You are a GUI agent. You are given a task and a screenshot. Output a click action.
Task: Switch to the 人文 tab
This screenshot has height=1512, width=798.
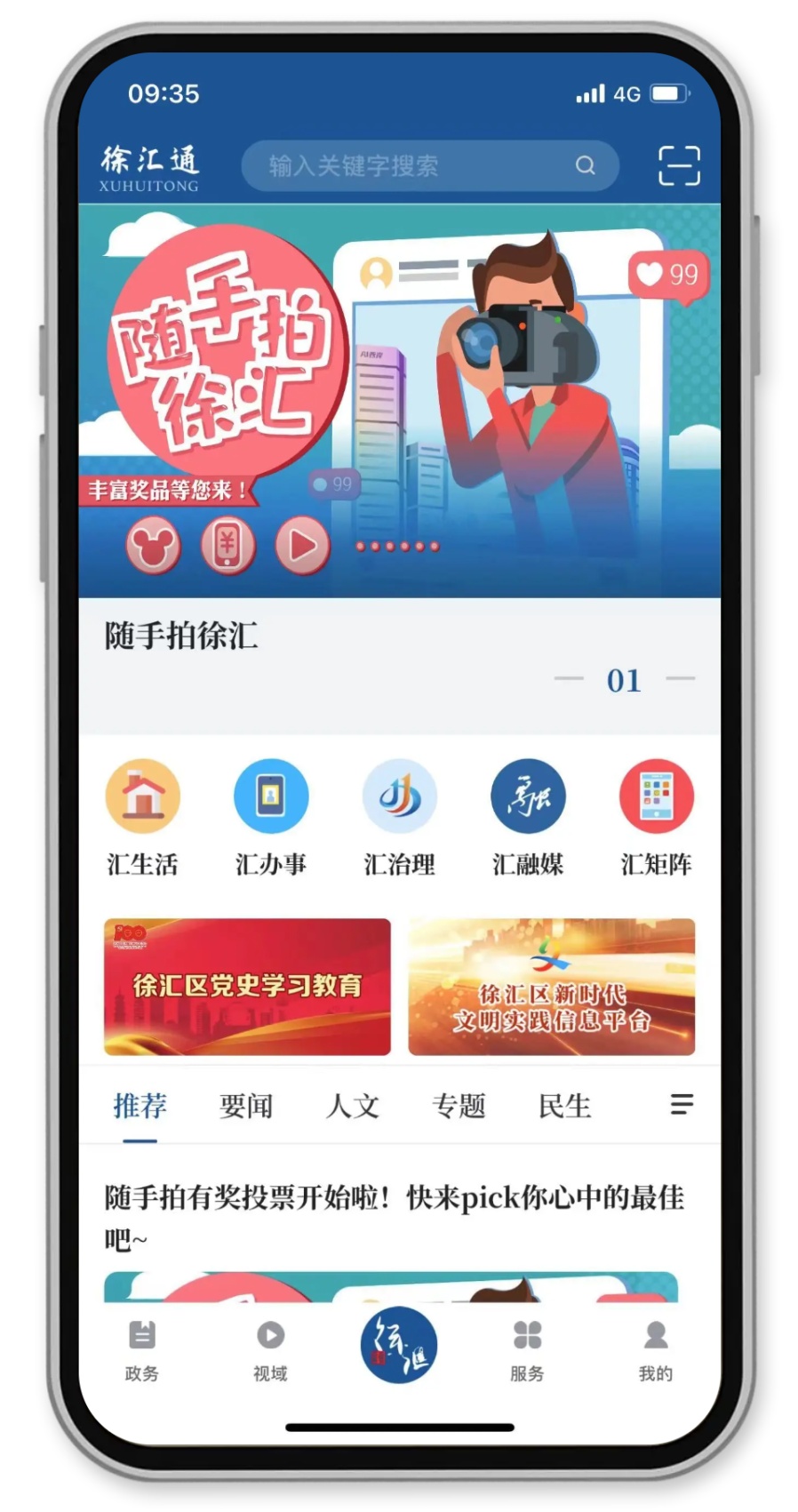(353, 1106)
